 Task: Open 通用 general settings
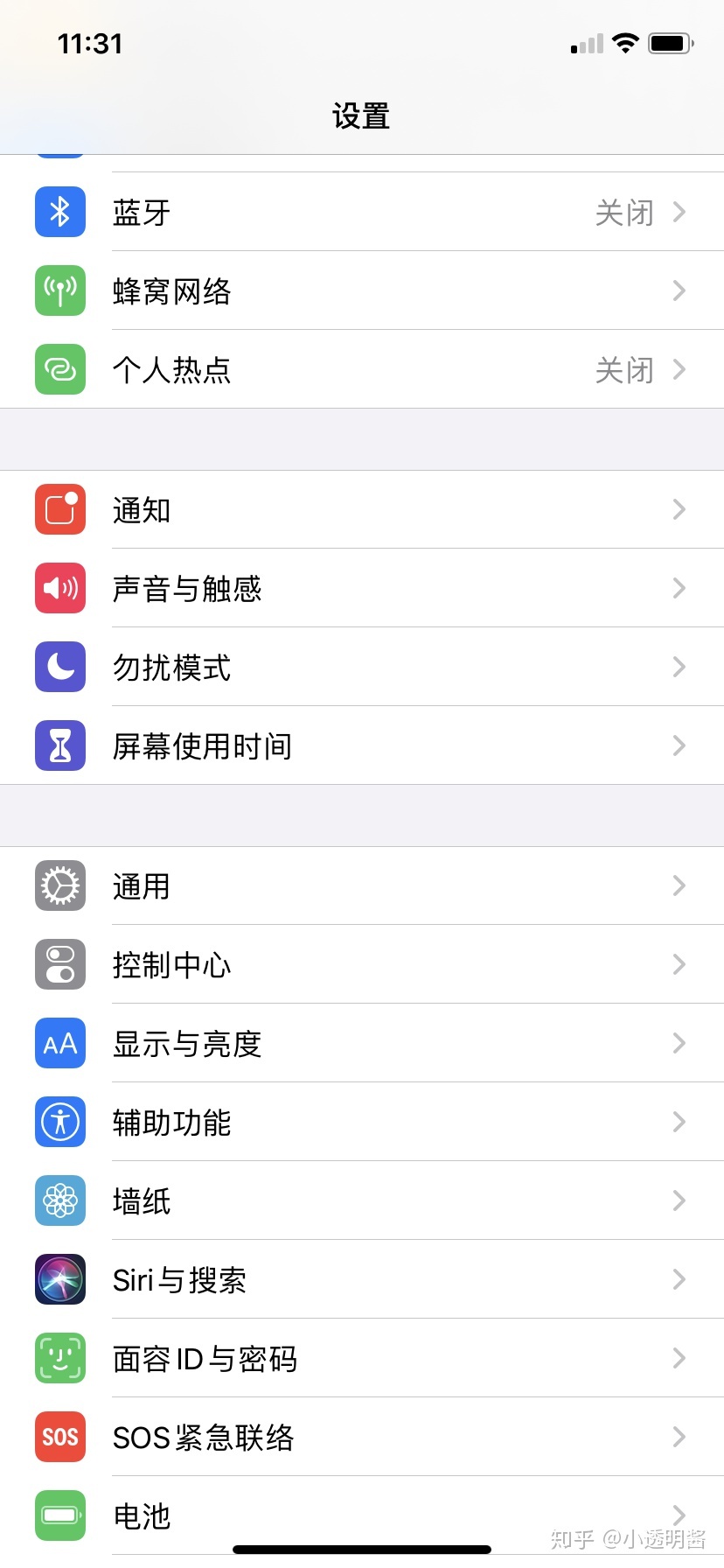pos(362,885)
